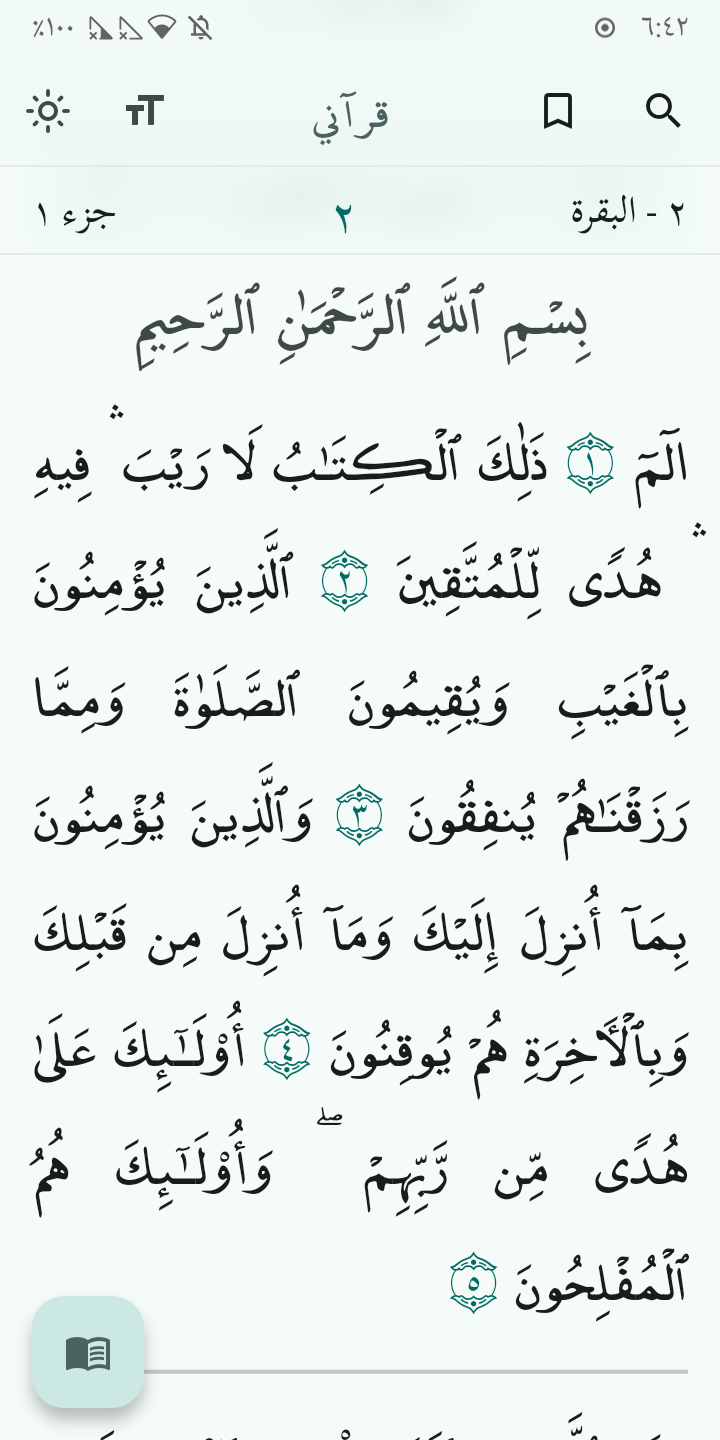
Task: Toggle the brightness/theme icon
Action: point(48,111)
